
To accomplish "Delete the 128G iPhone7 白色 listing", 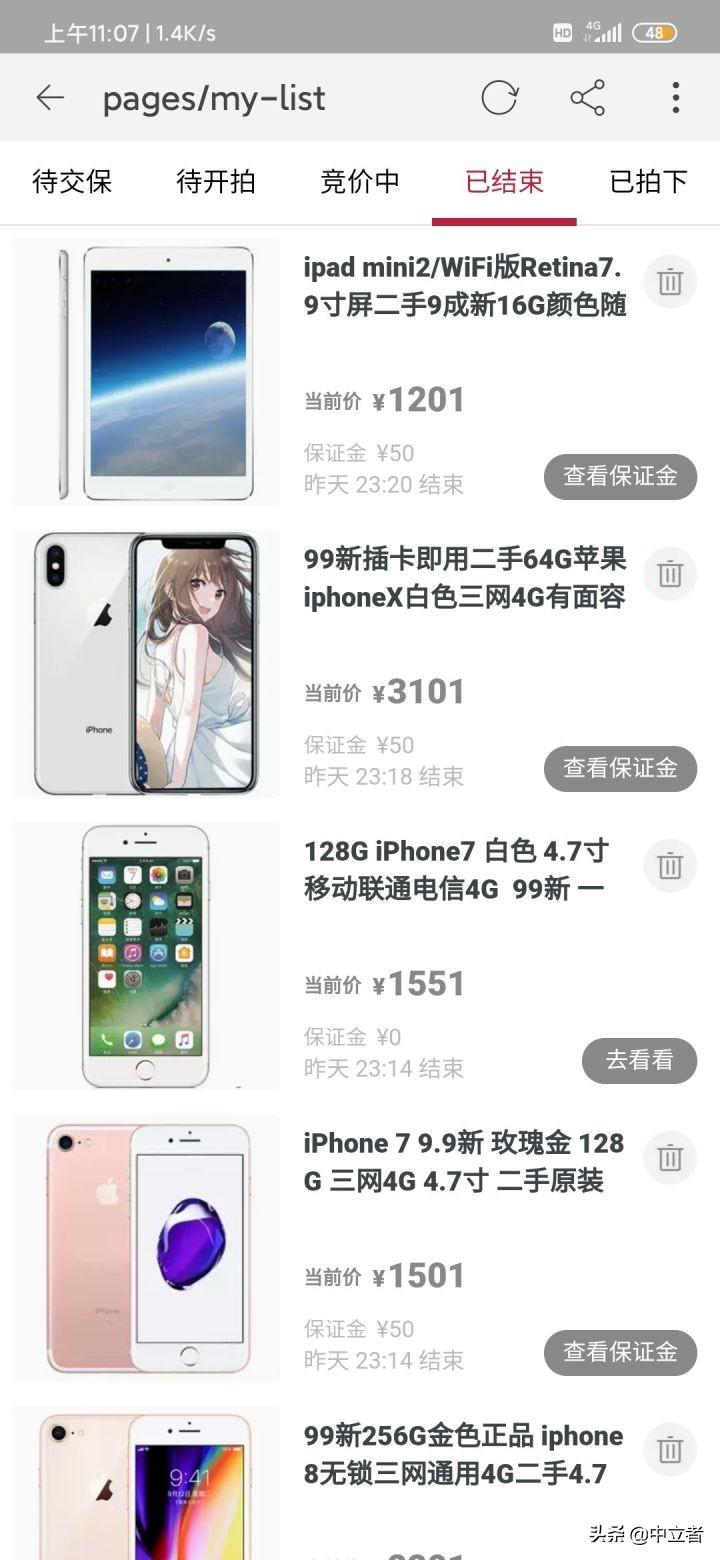I will pos(670,866).
